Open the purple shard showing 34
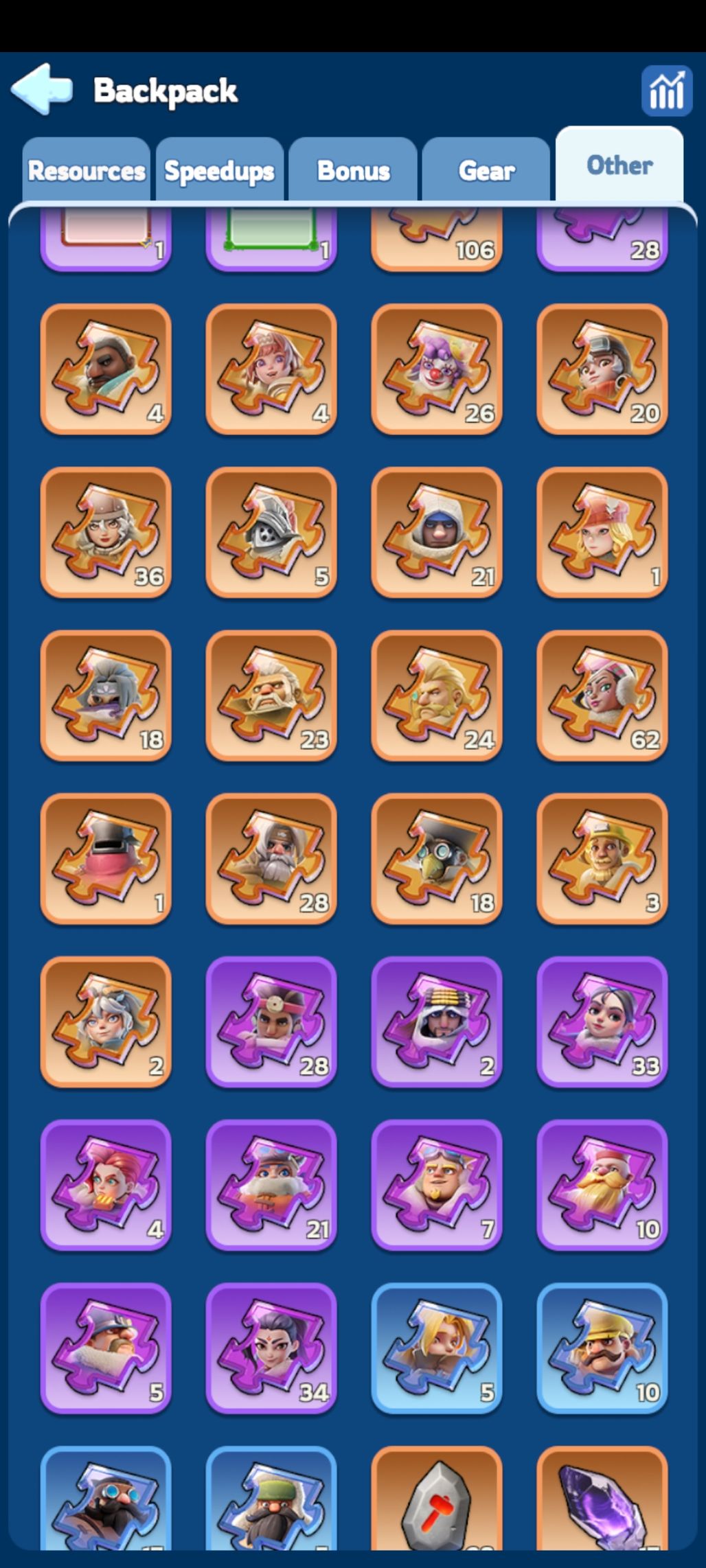 (271, 1348)
